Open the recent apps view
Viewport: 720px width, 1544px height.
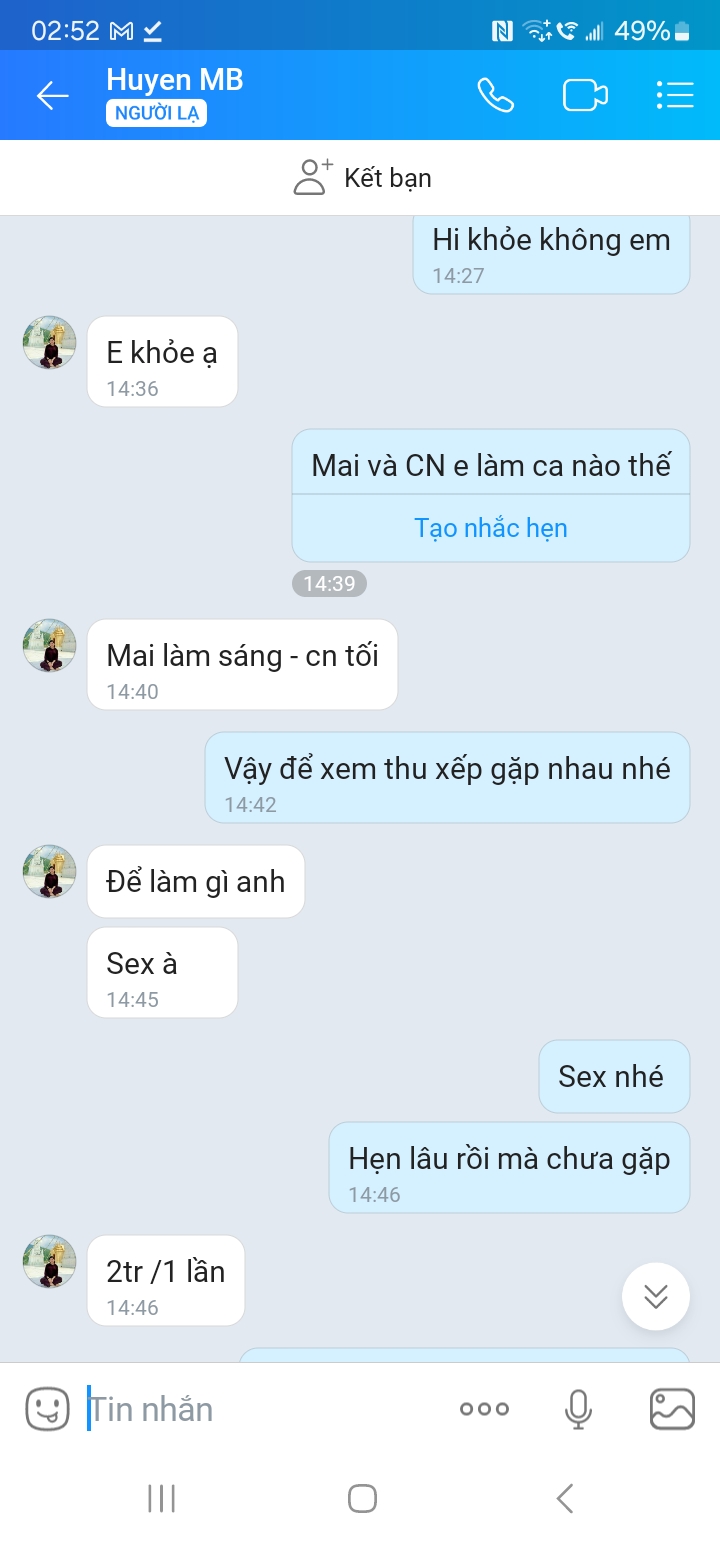[x=162, y=1498]
